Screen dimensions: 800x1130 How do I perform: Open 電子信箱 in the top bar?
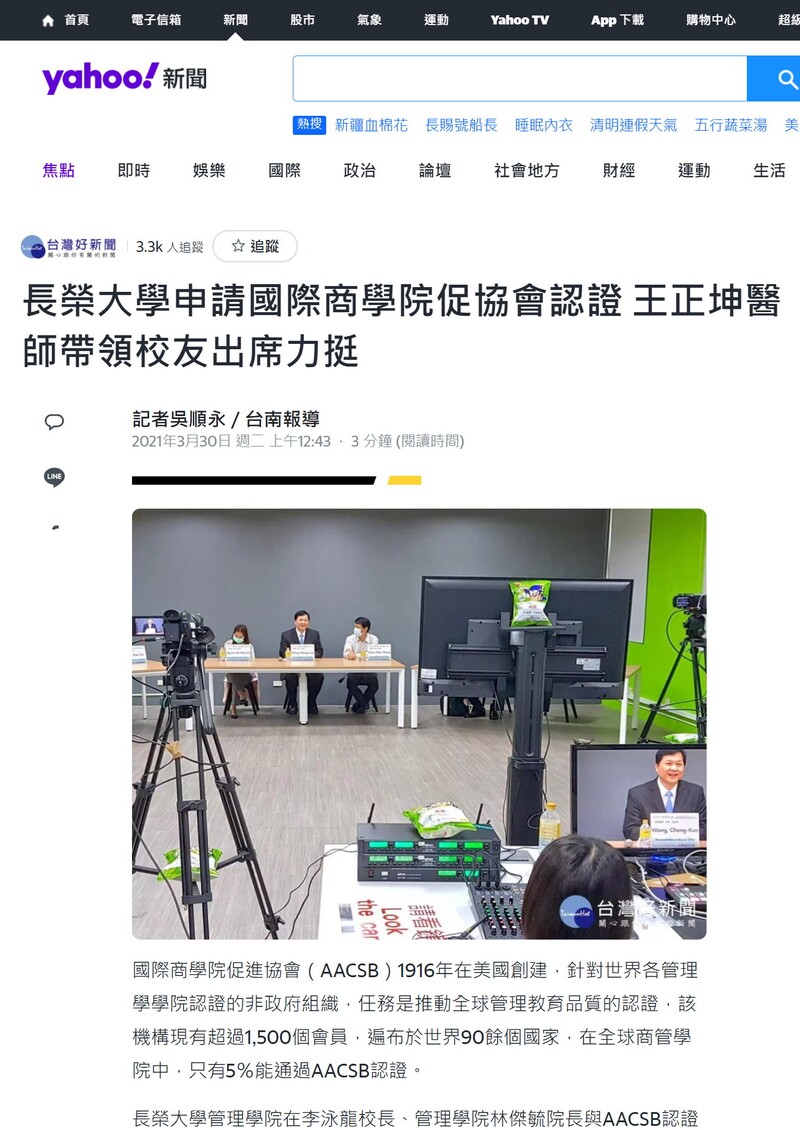click(156, 20)
